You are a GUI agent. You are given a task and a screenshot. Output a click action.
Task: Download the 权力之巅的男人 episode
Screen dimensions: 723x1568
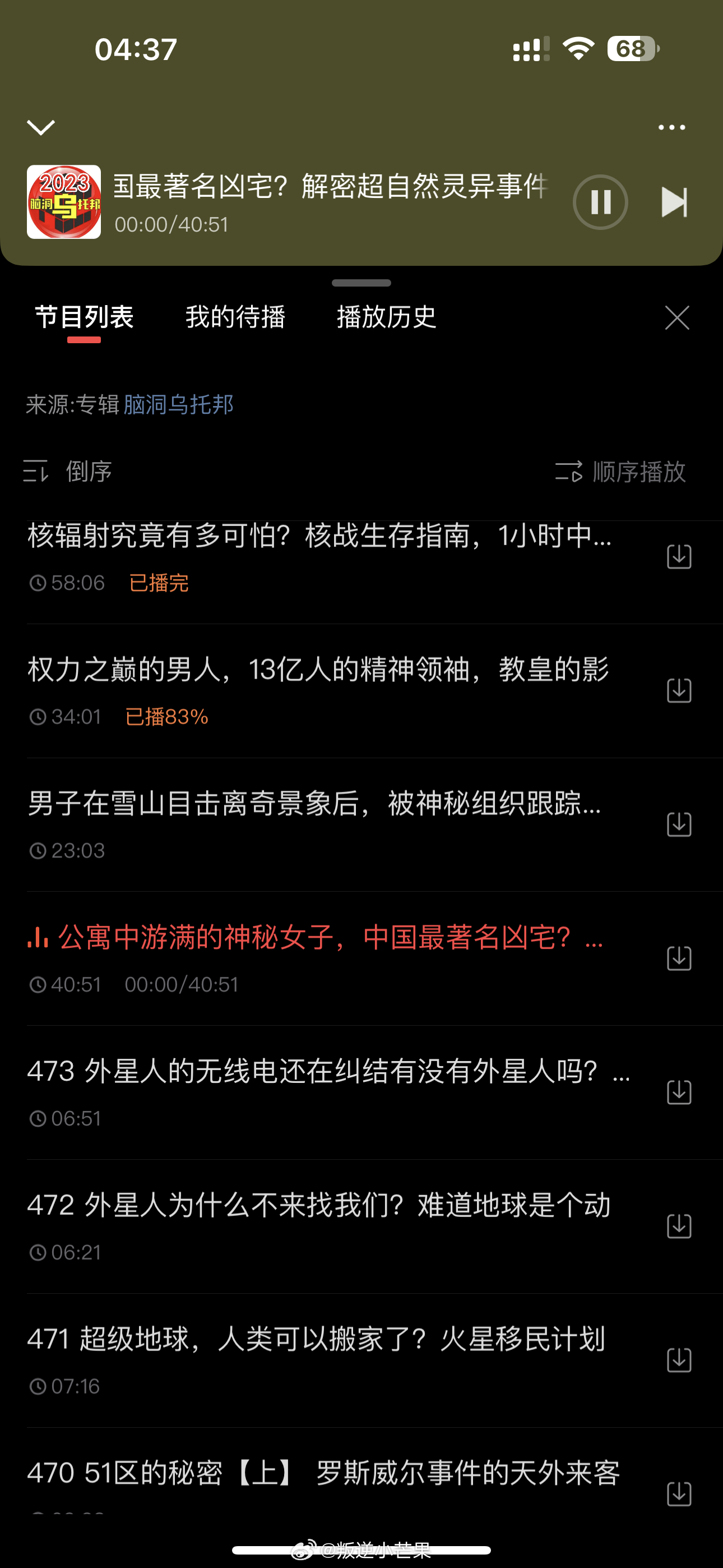[679, 691]
